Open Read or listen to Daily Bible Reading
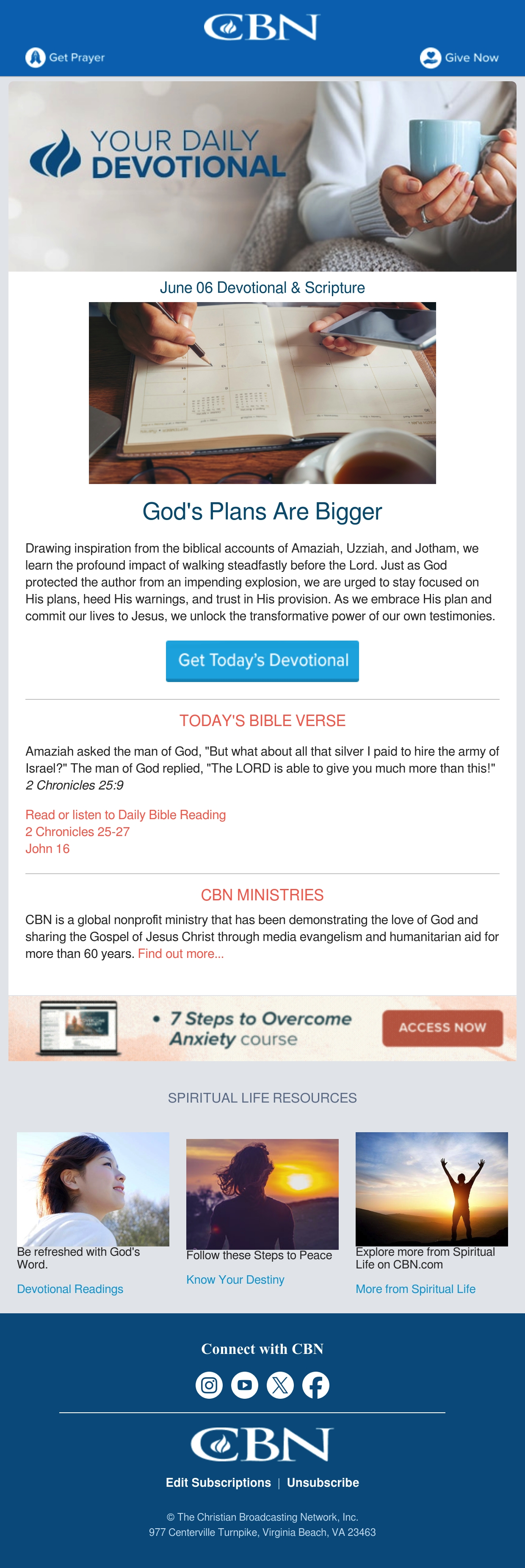 [x=125, y=814]
